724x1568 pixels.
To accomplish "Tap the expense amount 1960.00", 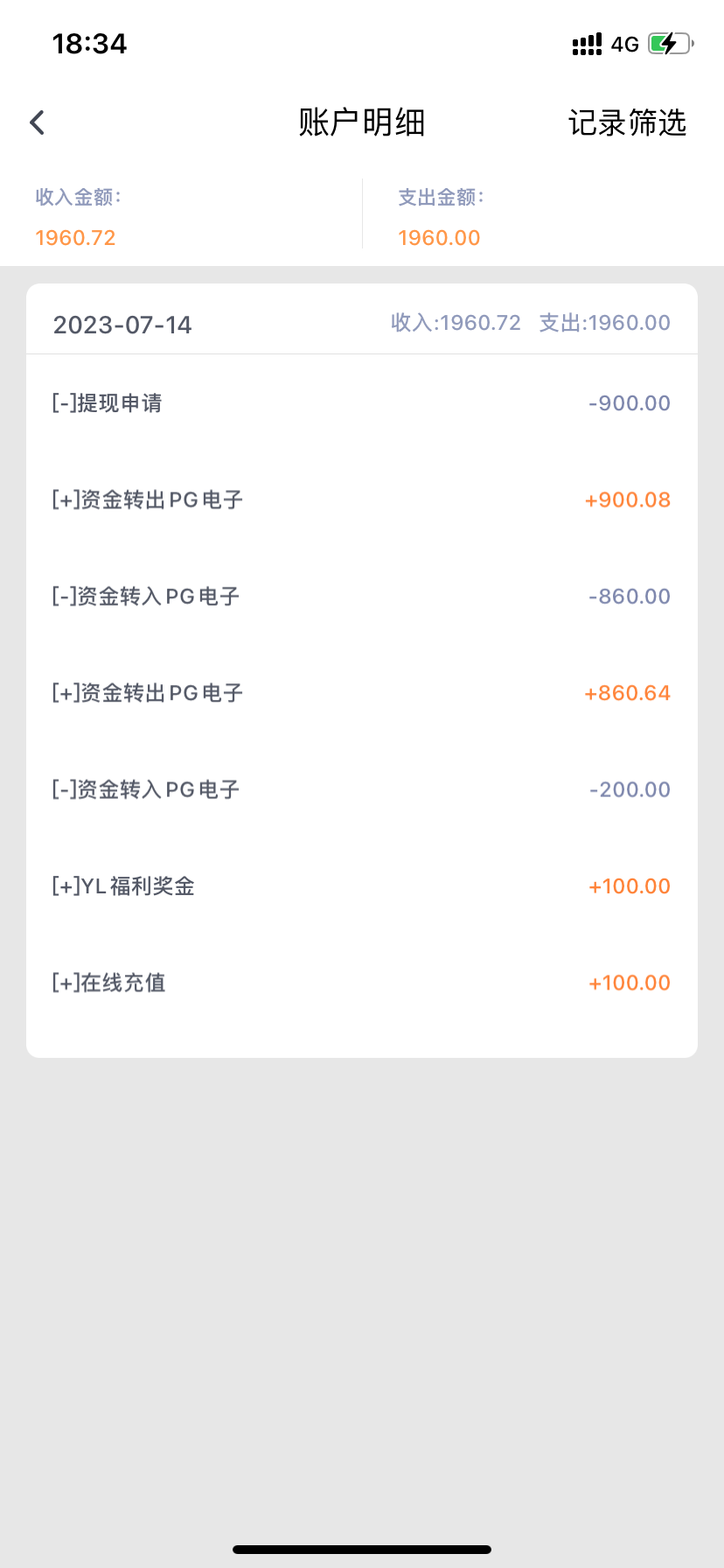I will pos(438,237).
